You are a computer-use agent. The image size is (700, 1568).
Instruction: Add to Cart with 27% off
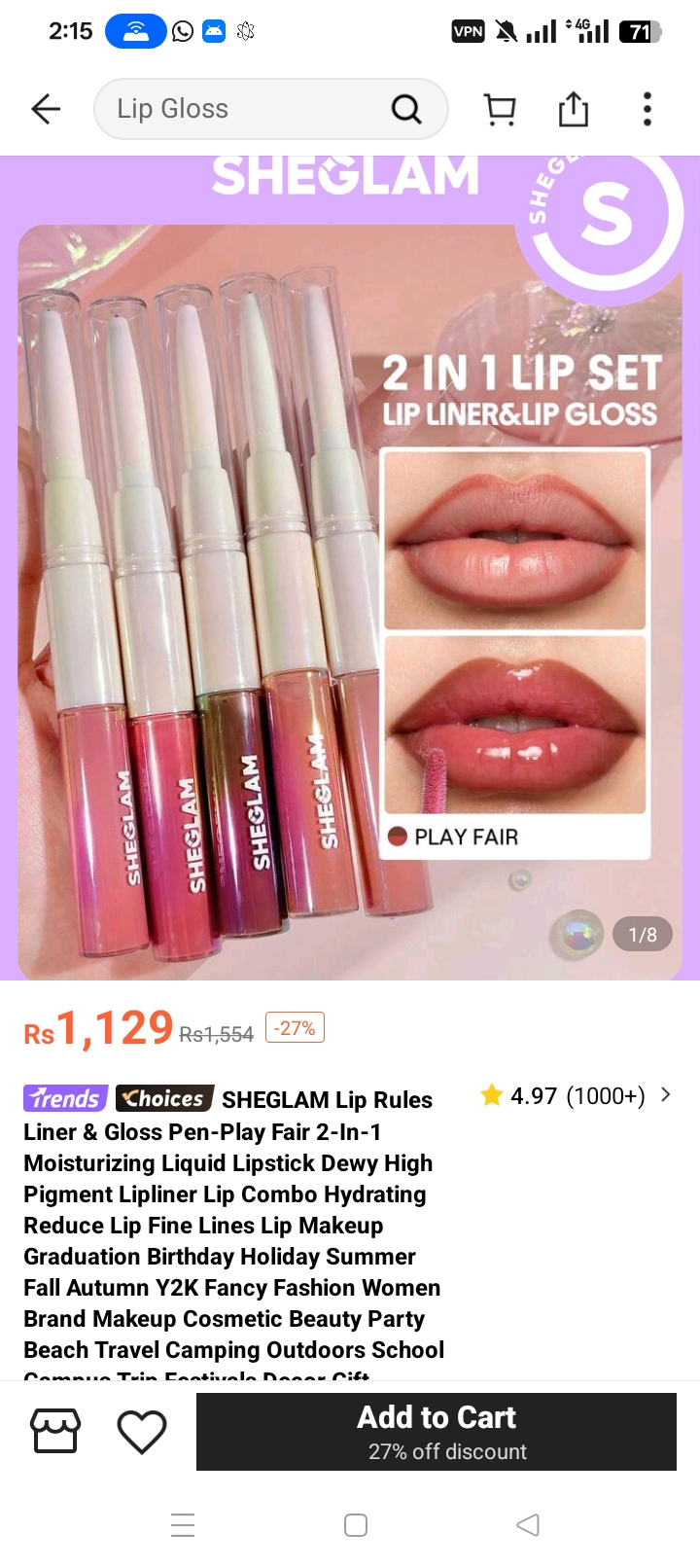[437, 1432]
